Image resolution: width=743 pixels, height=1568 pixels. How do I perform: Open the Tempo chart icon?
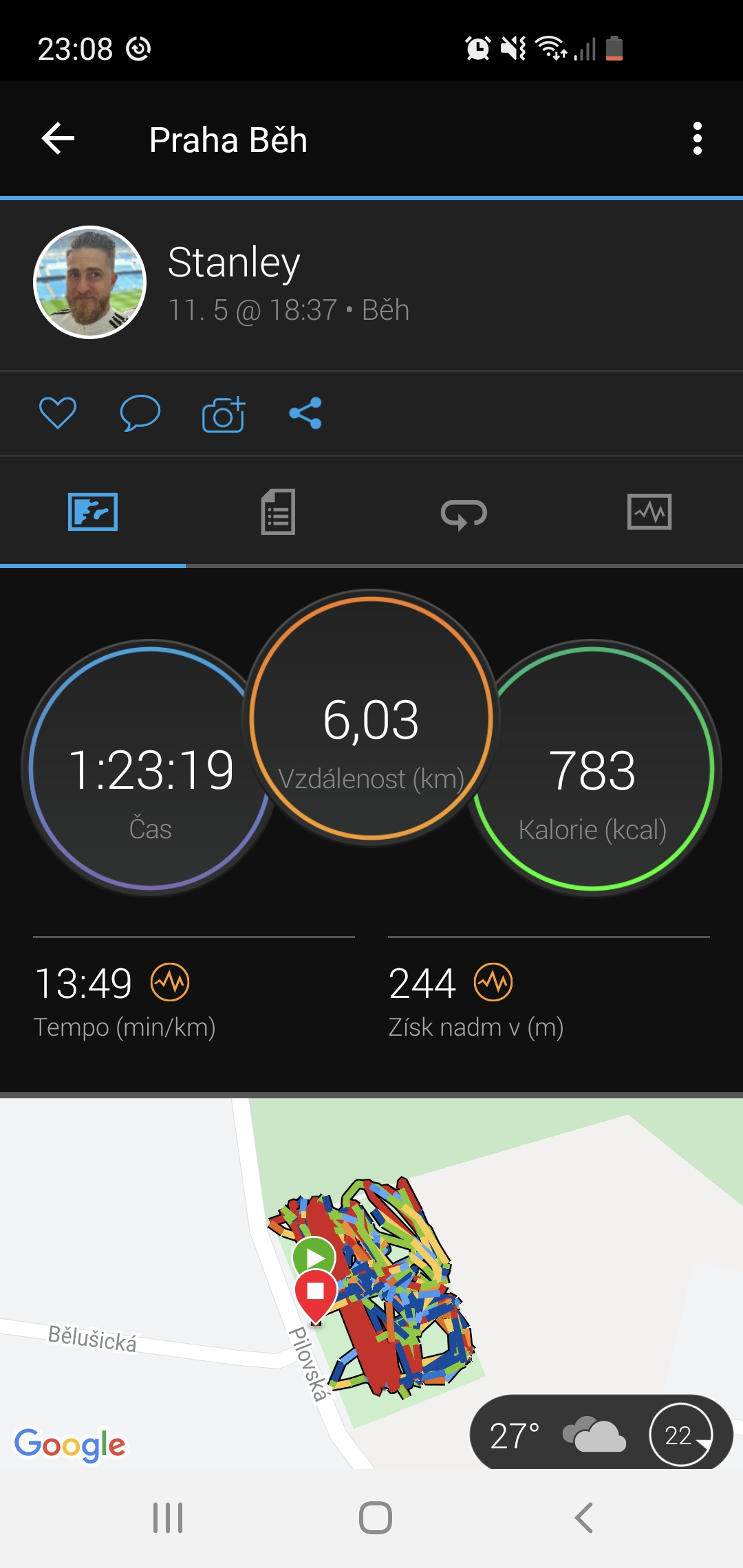tap(170, 982)
